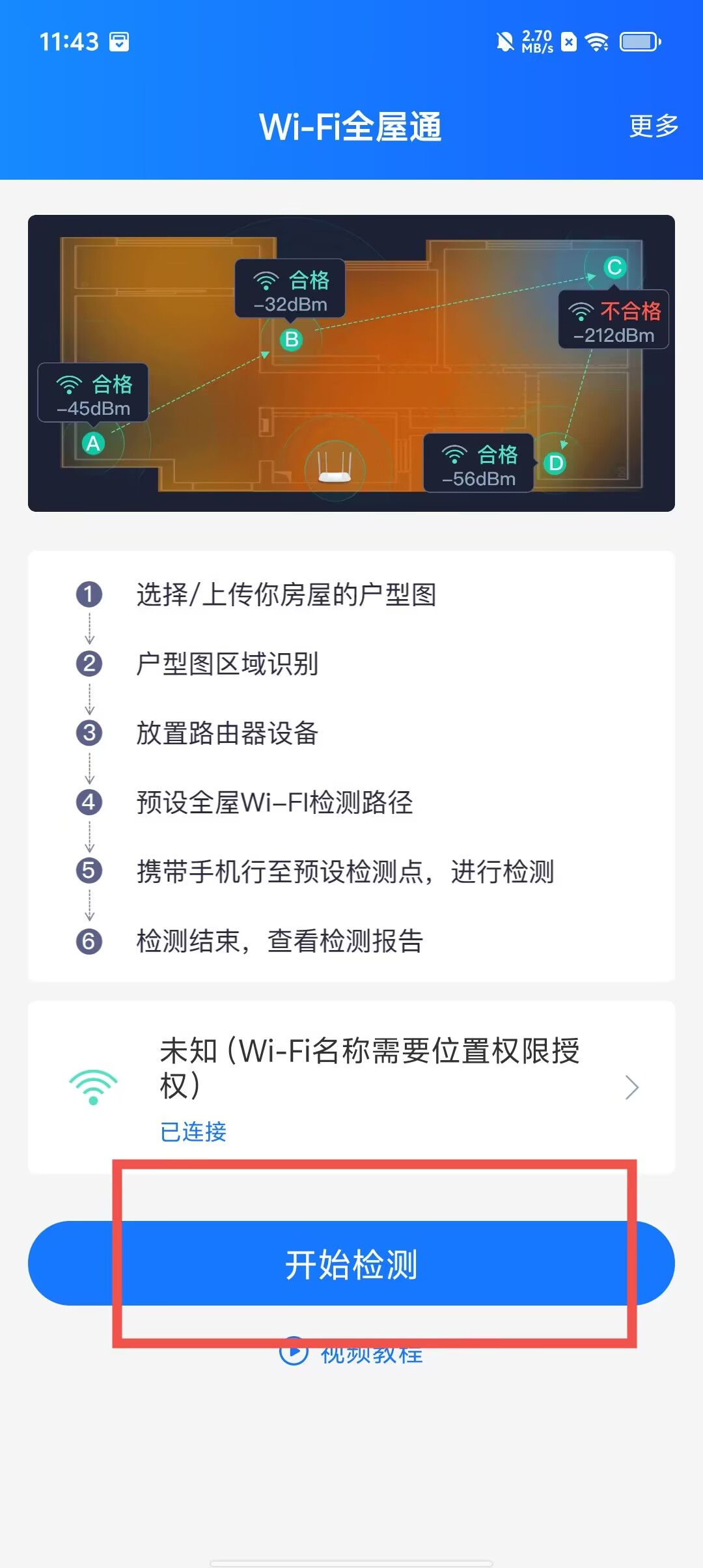Open the 更多 menu
The image size is (703, 1568).
pos(653,126)
